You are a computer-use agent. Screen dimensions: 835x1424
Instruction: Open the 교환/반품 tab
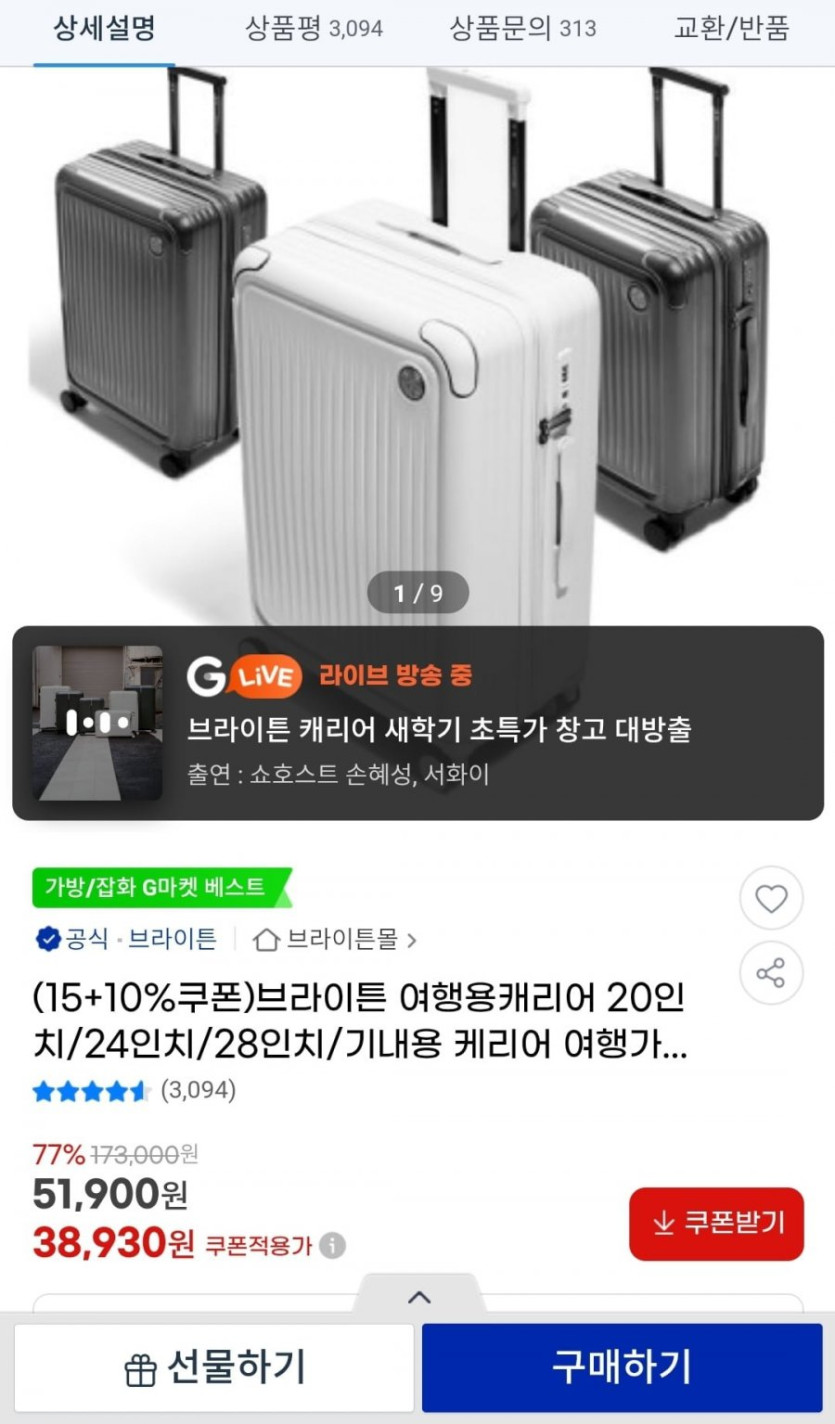pos(731,30)
